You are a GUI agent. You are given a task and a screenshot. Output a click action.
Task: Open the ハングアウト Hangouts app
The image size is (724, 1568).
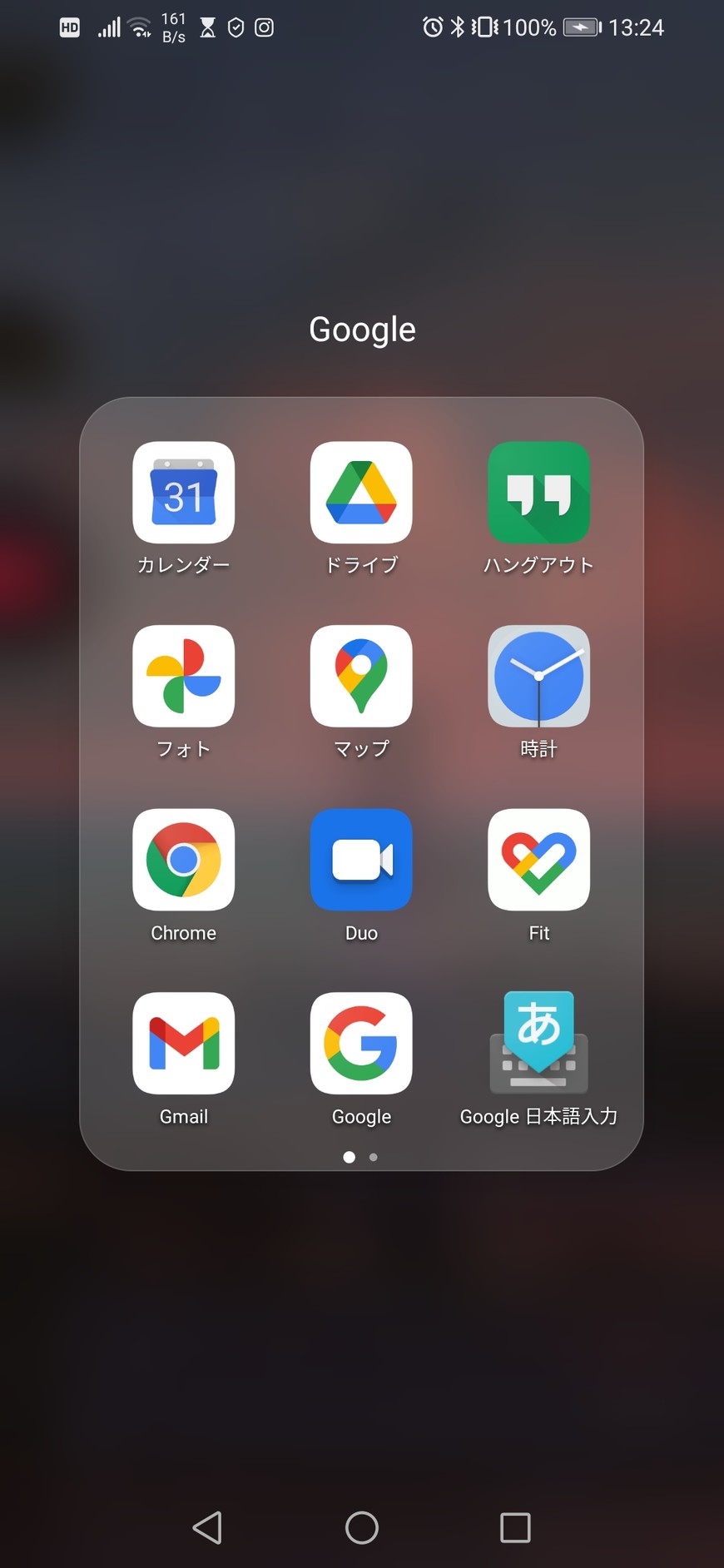[538, 493]
